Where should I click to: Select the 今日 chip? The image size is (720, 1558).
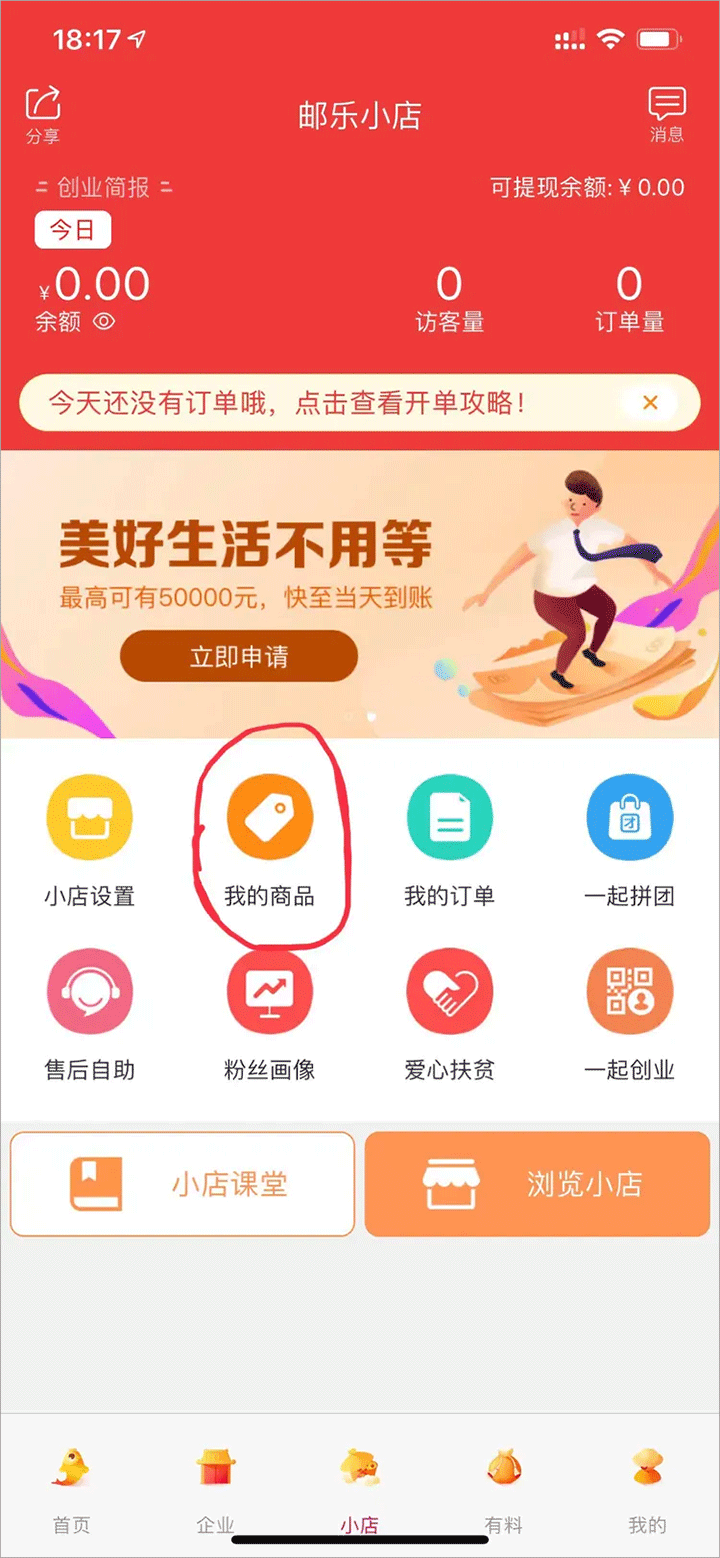[x=73, y=230]
